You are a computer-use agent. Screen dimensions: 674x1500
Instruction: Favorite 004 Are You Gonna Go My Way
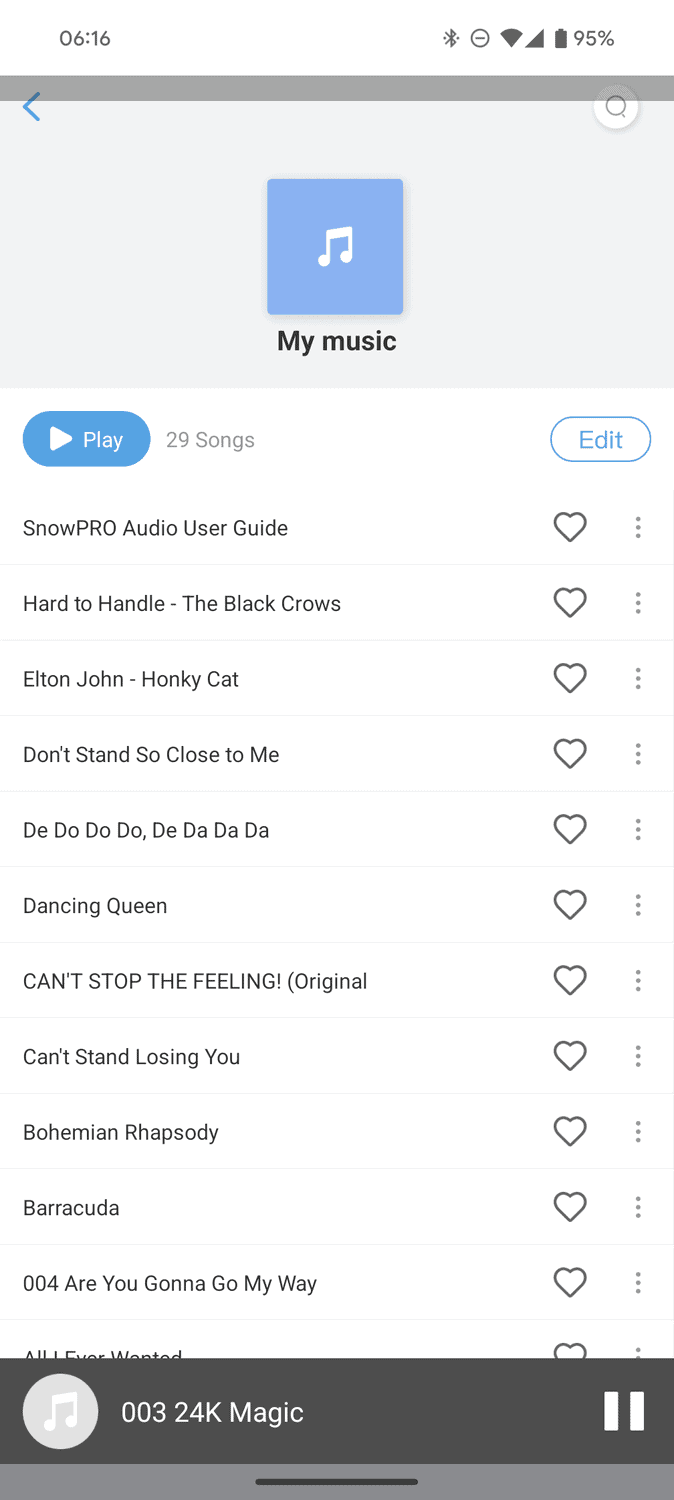coord(570,1283)
